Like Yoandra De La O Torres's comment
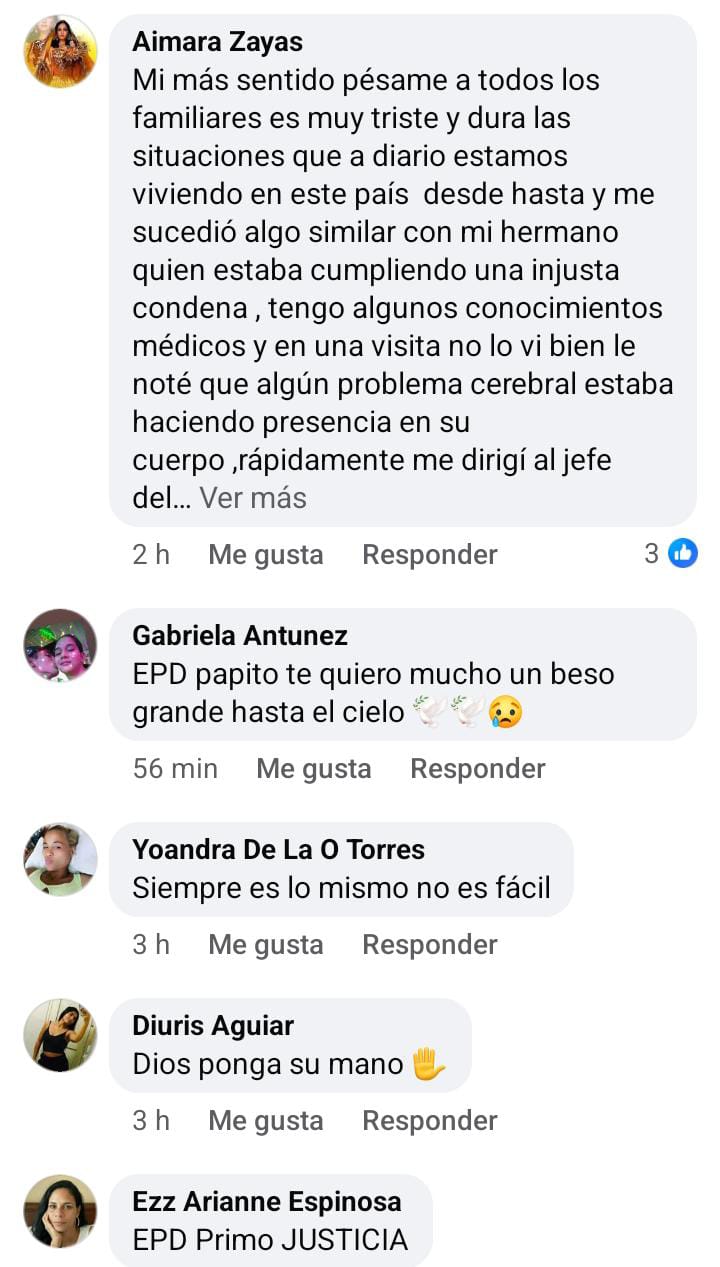The height and width of the screenshot is (1267, 720). [x=265, y=944]
